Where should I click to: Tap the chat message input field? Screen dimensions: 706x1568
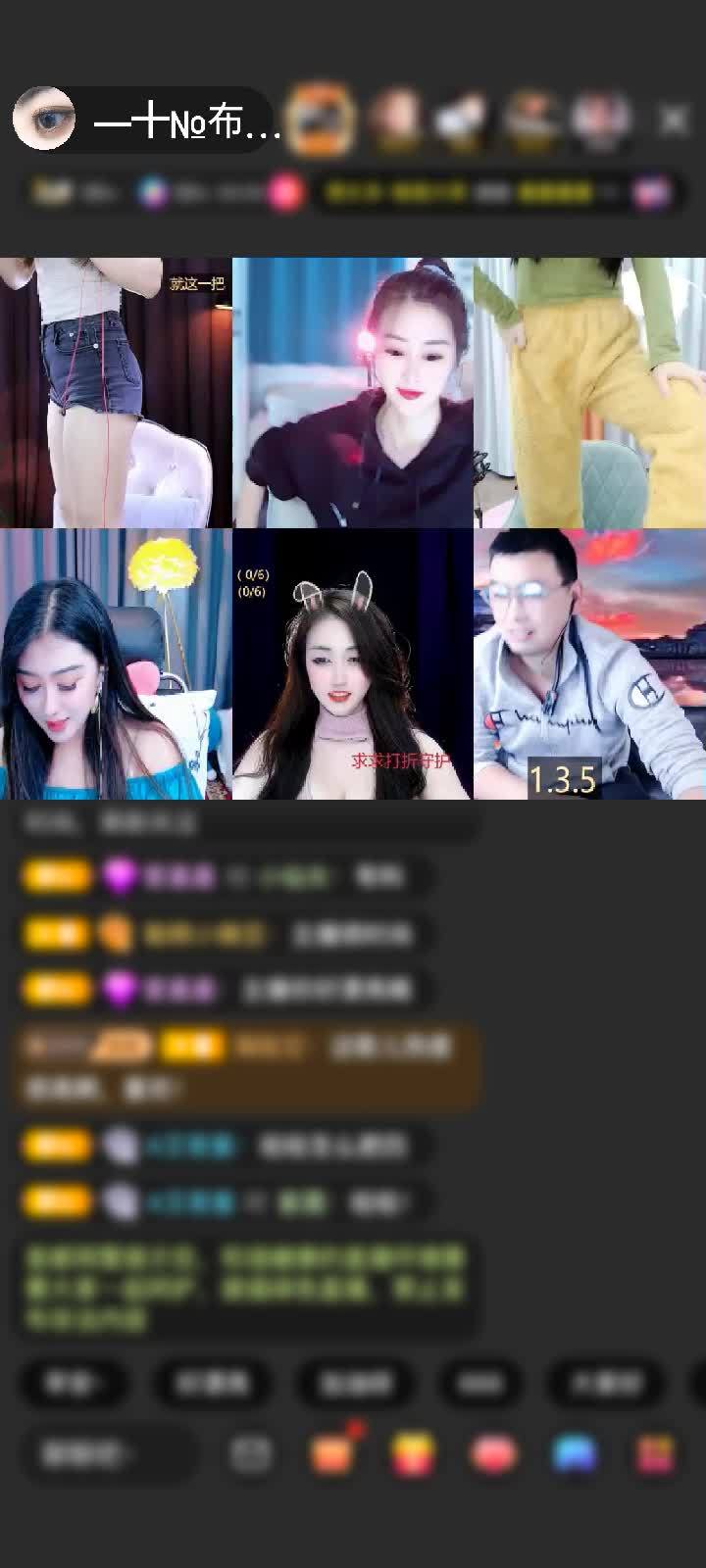tap(108, 1453)
